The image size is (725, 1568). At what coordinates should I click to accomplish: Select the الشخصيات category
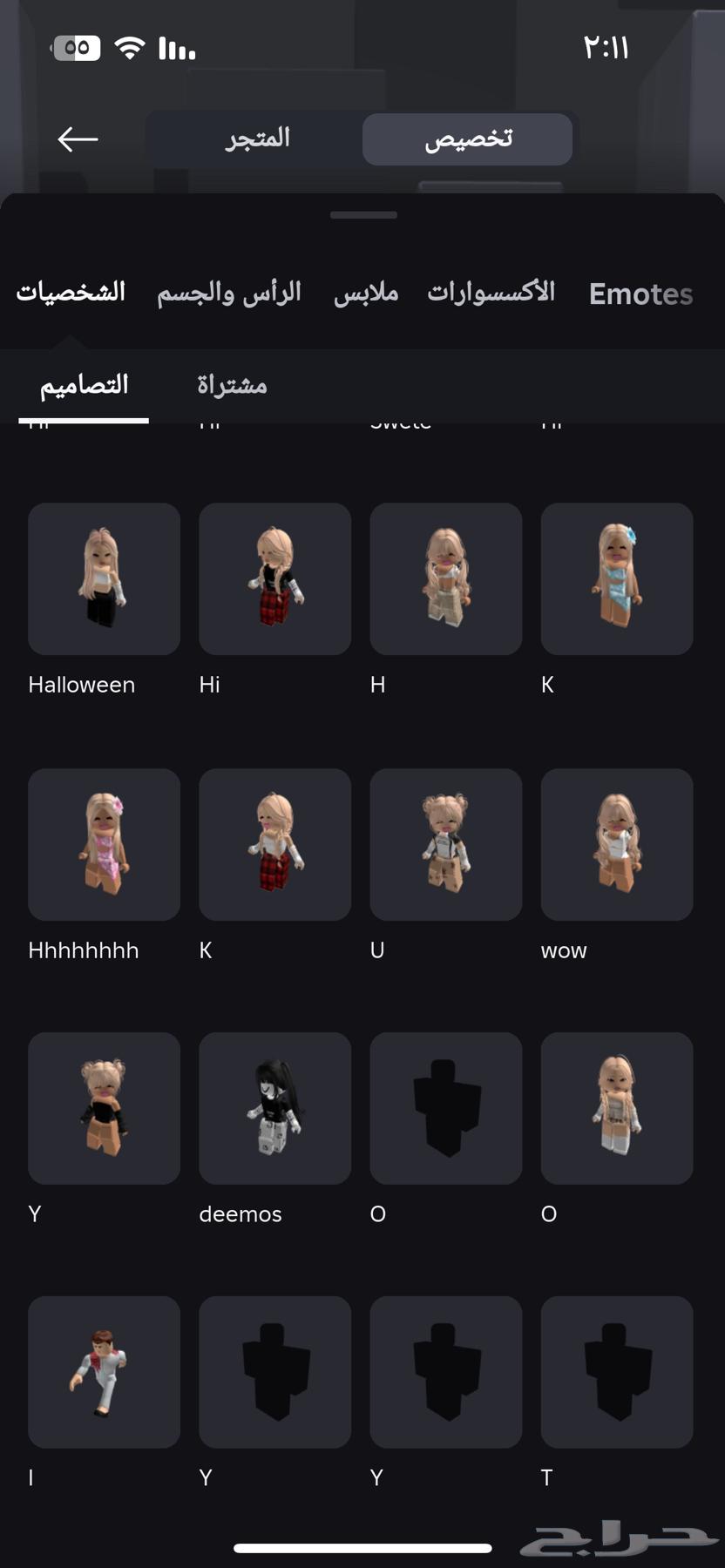point(71,293)
